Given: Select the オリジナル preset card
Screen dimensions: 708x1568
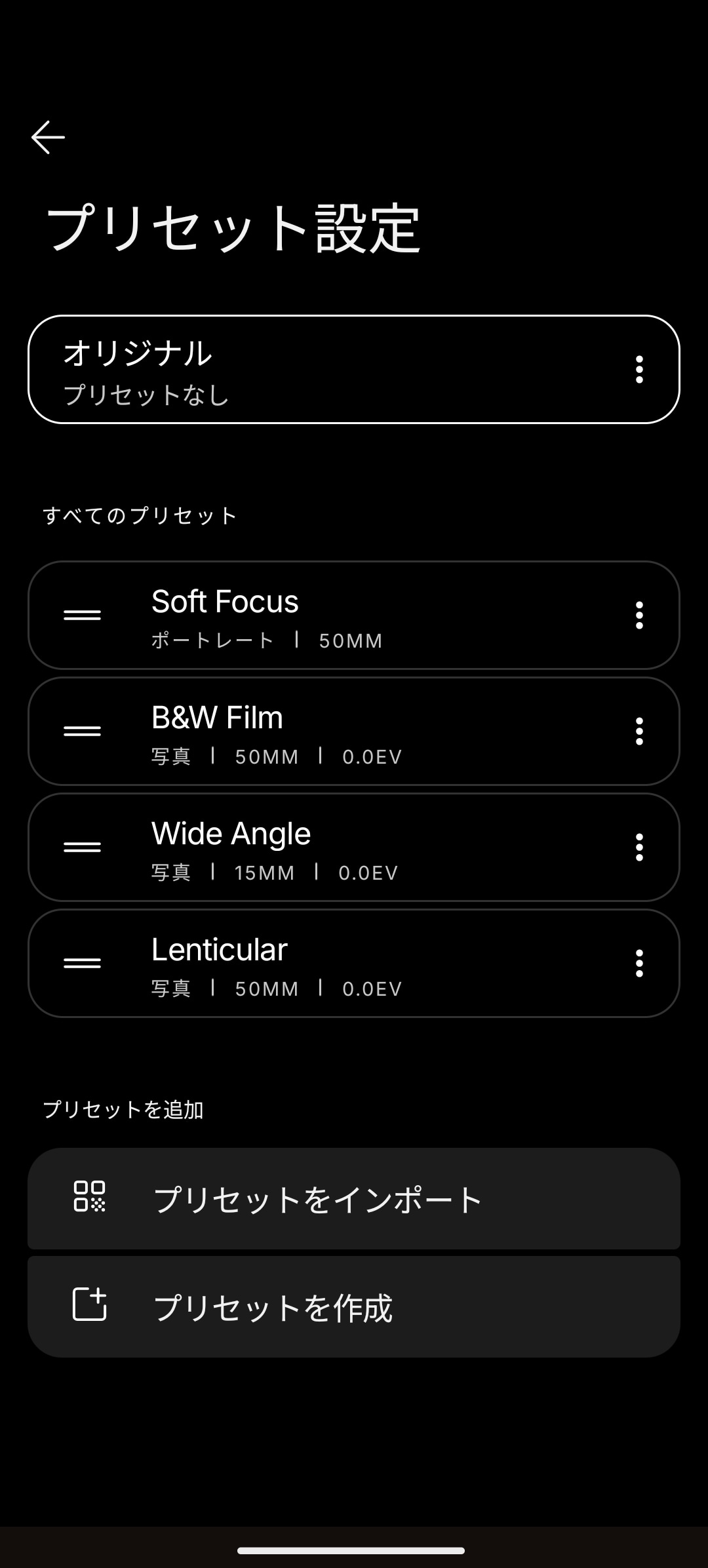Looking at the screenshot, I should point(328,370).
